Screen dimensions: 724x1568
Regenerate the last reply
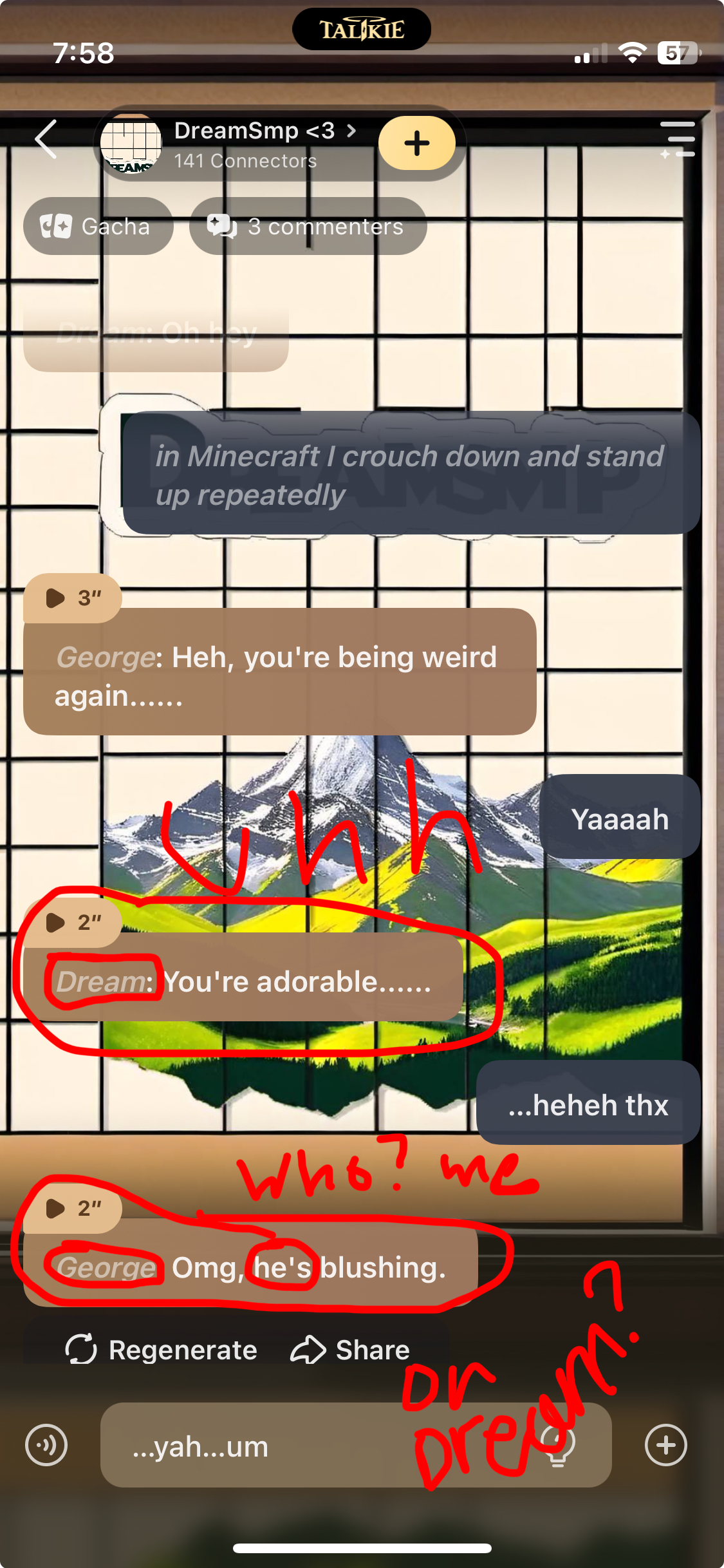point(161,1350)
